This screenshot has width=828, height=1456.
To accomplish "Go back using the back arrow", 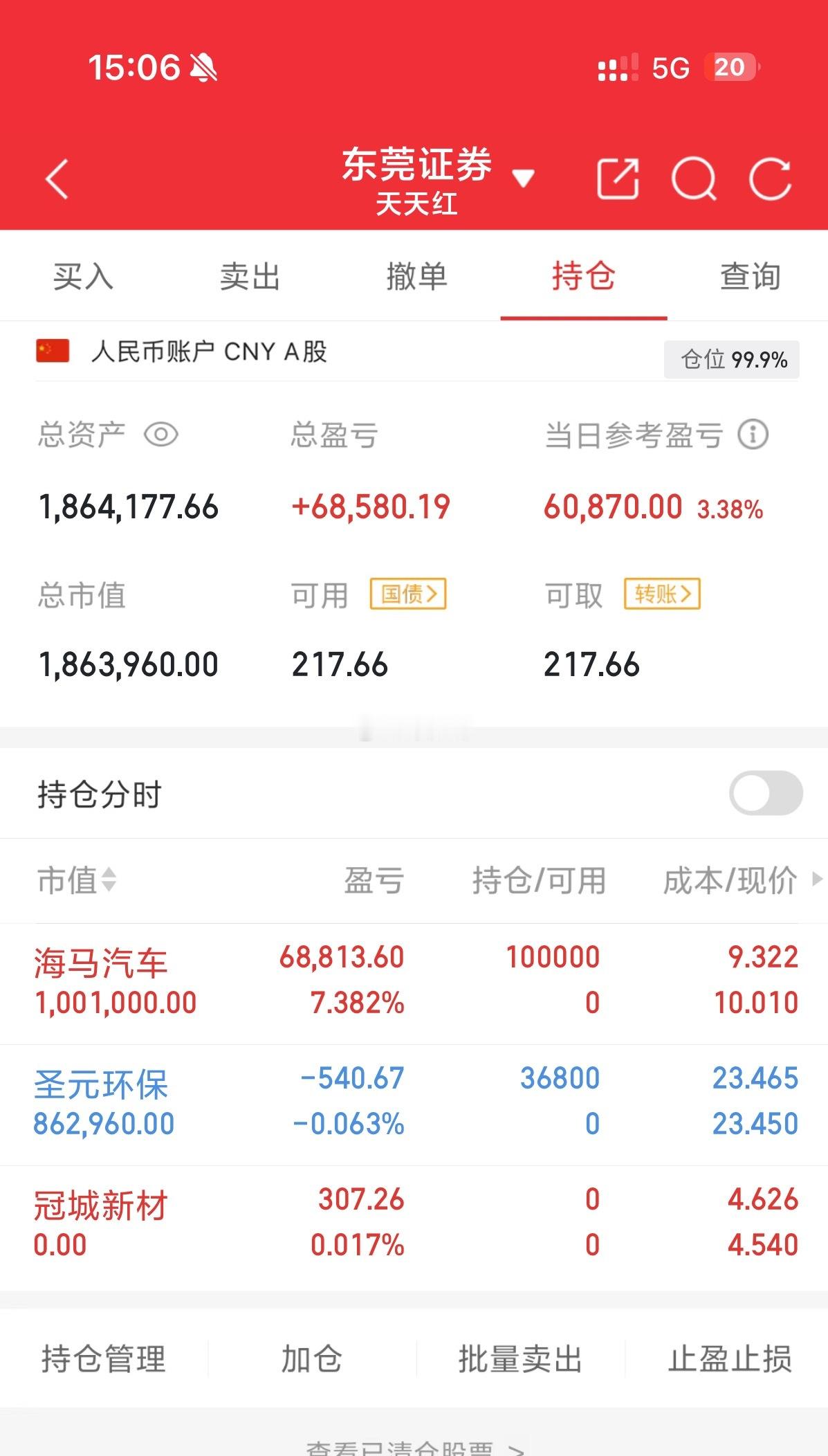I will click(57, 179).
